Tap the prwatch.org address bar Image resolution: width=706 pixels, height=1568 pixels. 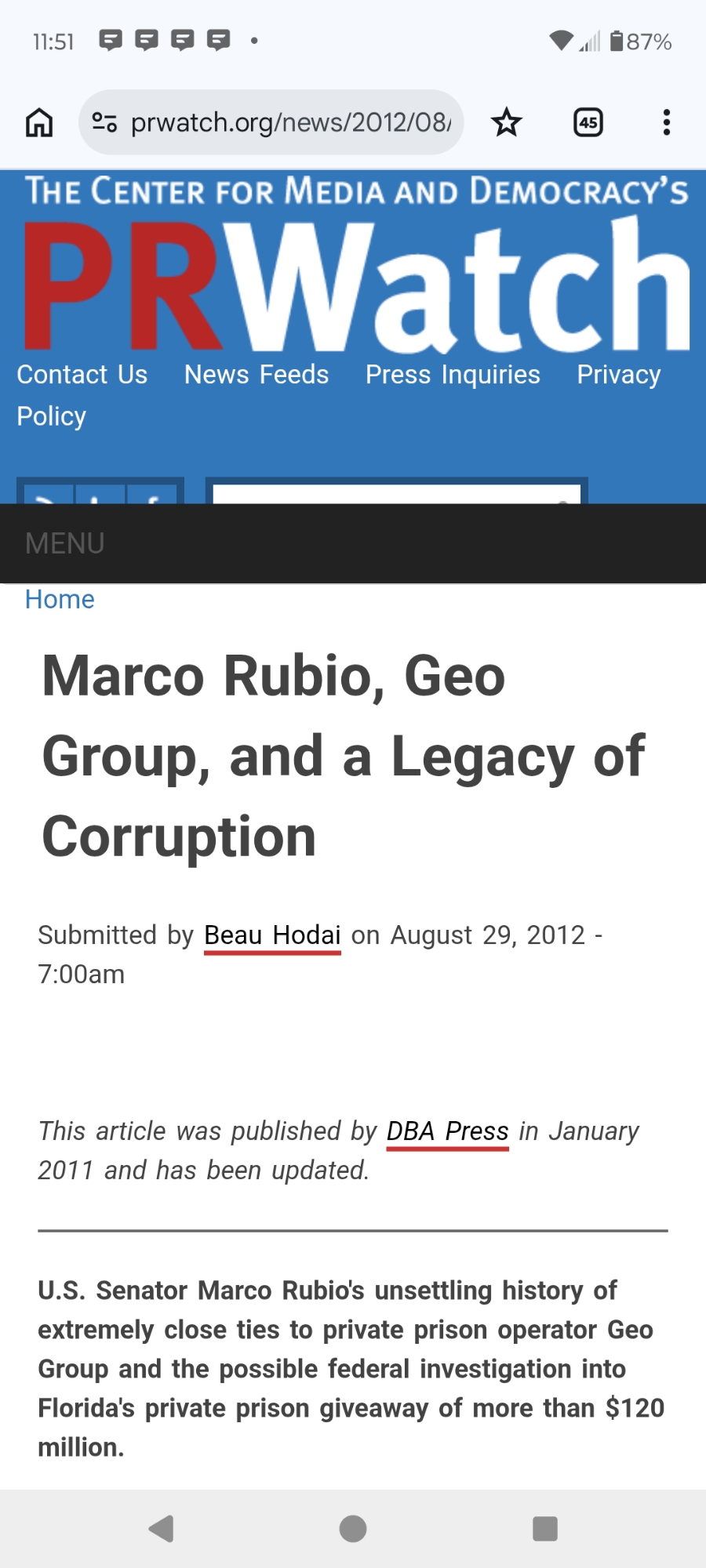pyautogui.click(x=289, y=122)
